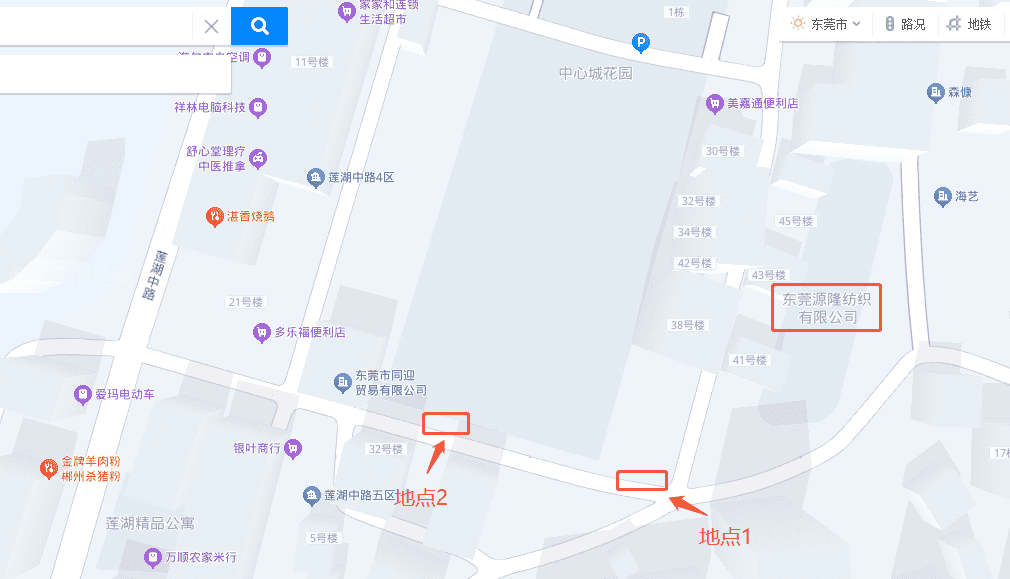Viewport: 1010px width, 579px height.
Task: Open the 莲湖中路五区 building marker
Action: tap(311, 495)
